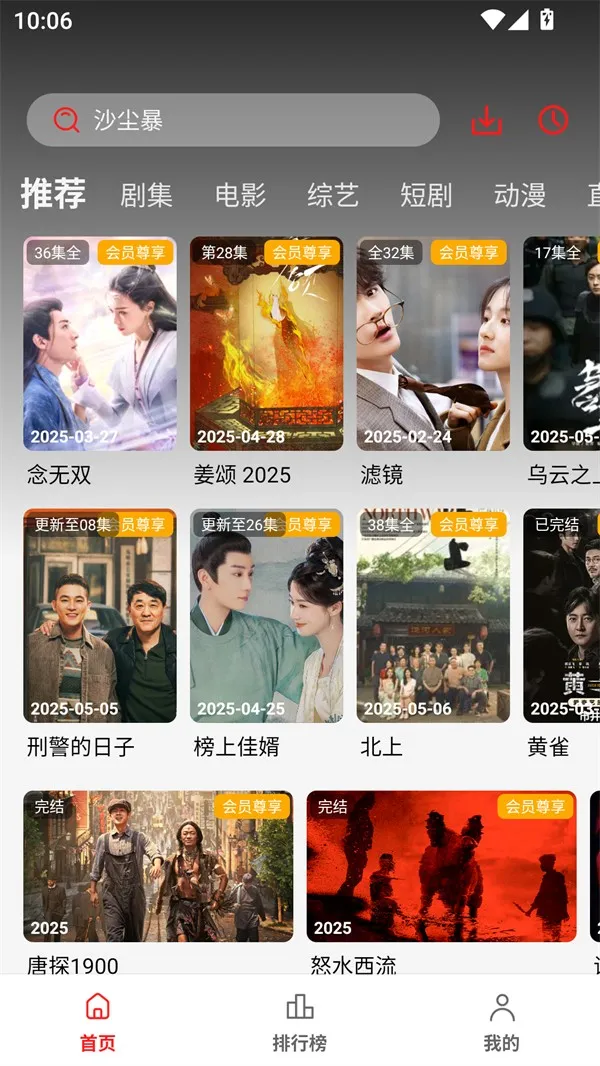Open the movie 唐探1900
Image resolution: width=600 pixels, height=1066 pixels.
coord(158,866)
